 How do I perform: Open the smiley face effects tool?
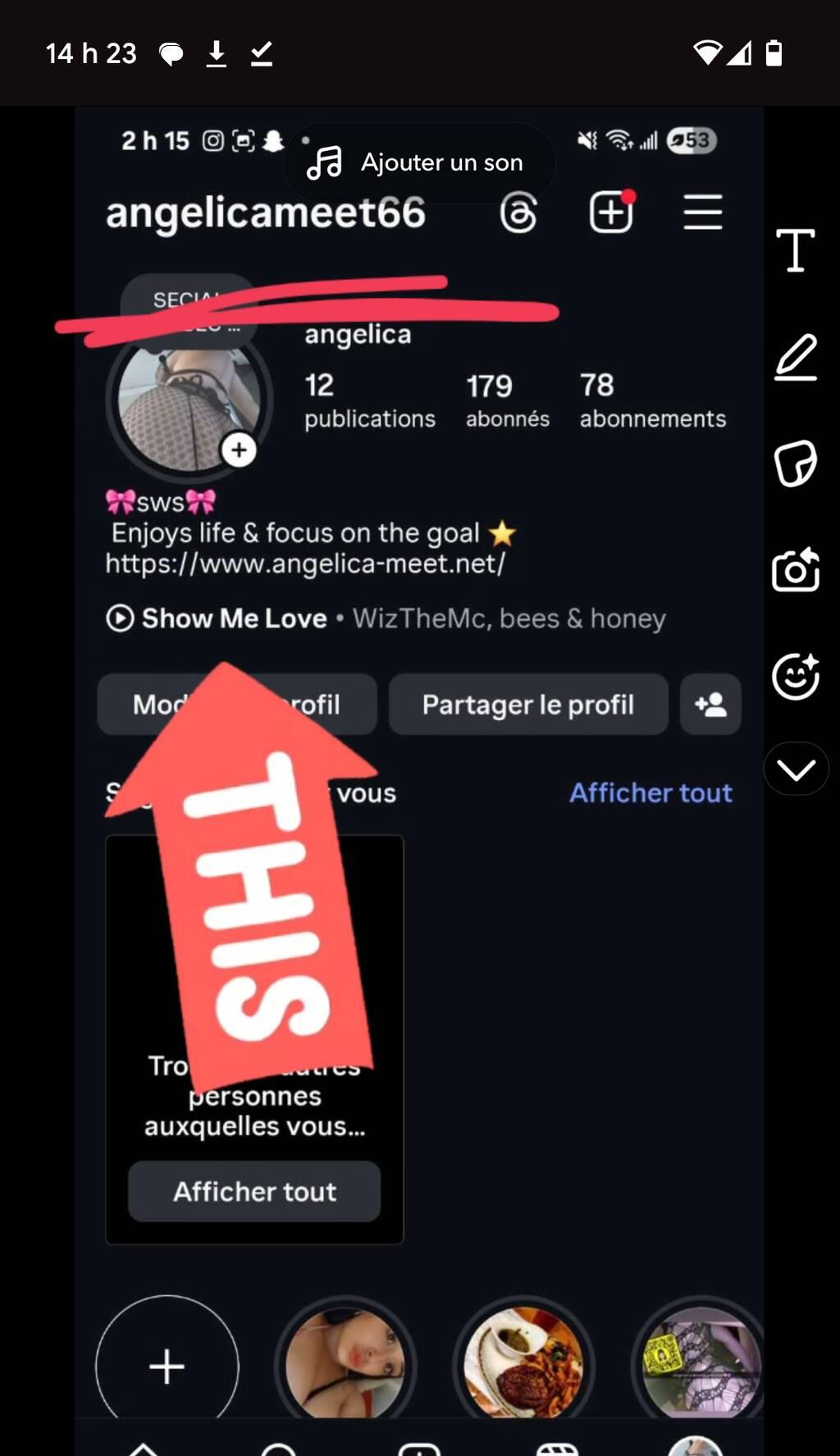click(795, 677)
